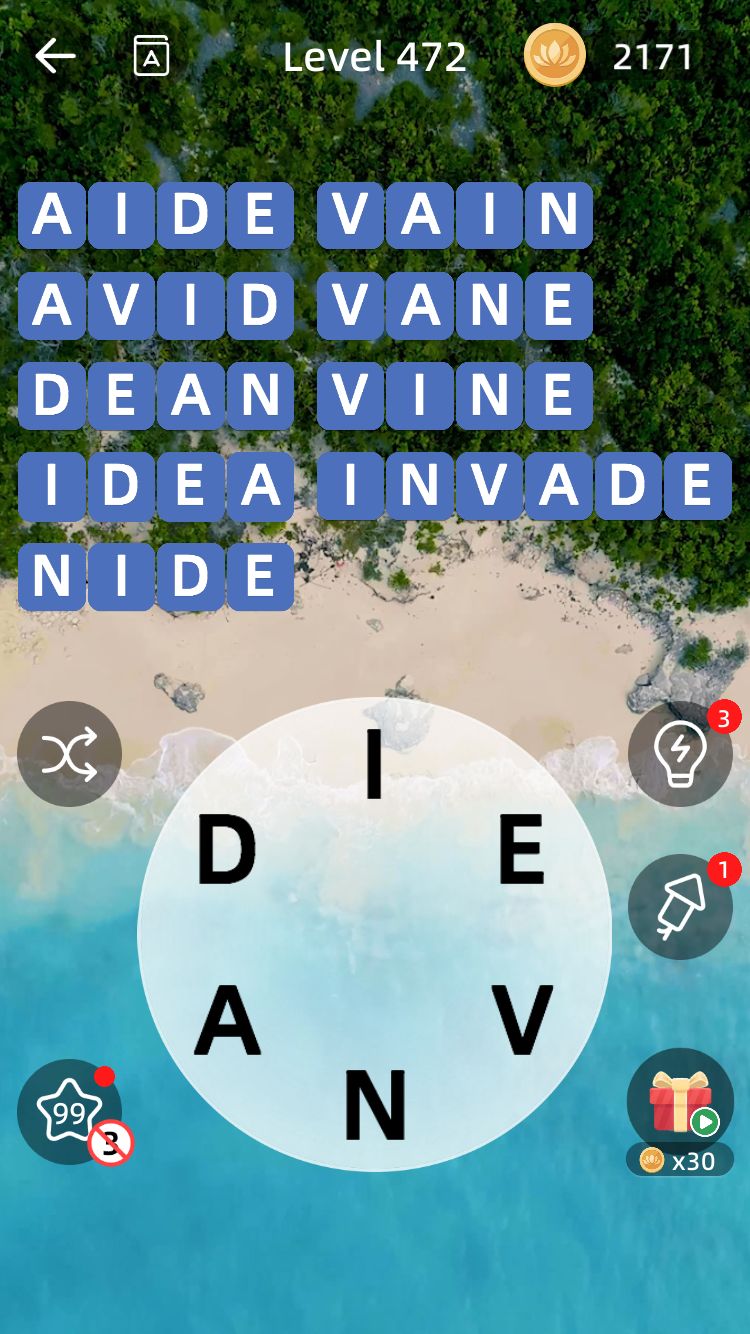Shuffle the letters in the wheel
750x1334 pixels.
tap(69, 754)
